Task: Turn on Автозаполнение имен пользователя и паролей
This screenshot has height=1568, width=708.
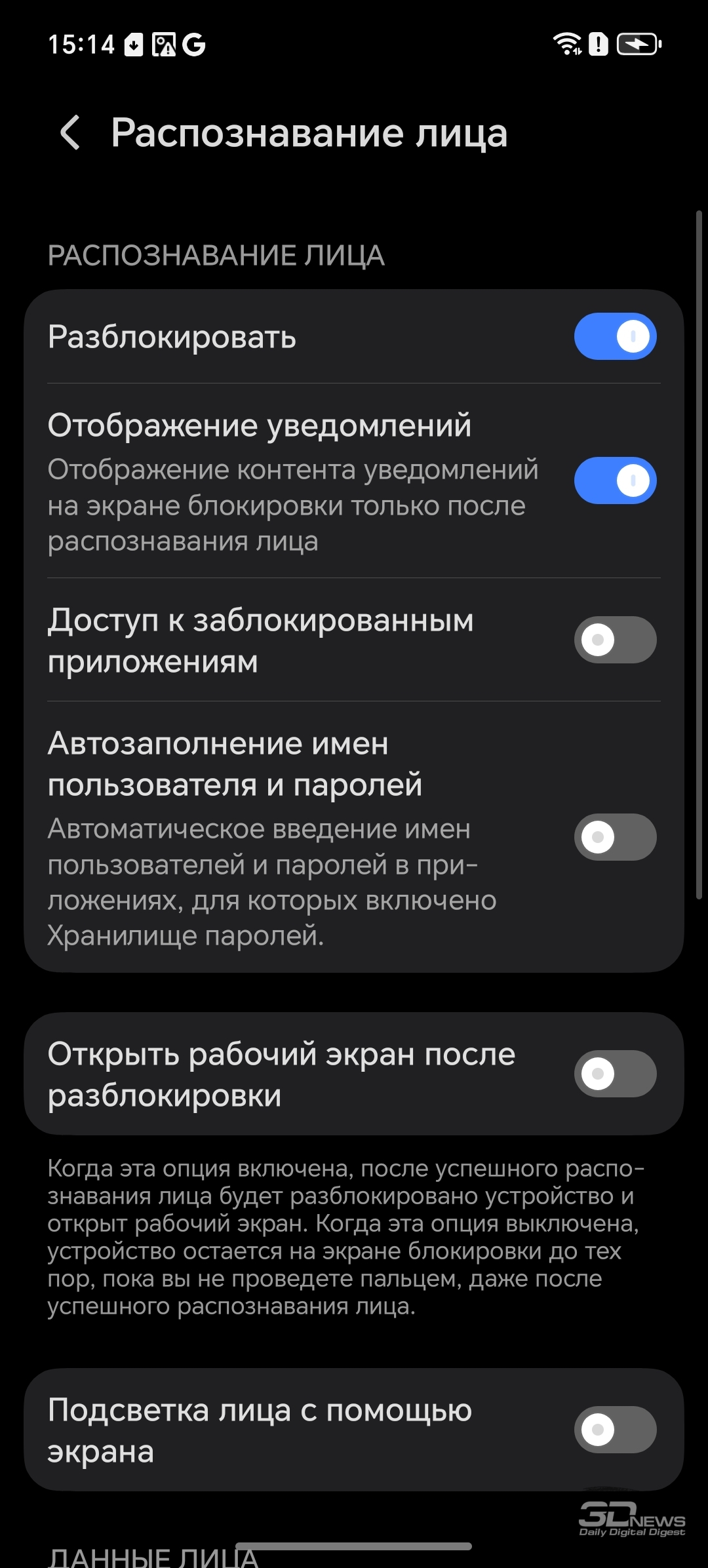Action: tap(615, 837)
